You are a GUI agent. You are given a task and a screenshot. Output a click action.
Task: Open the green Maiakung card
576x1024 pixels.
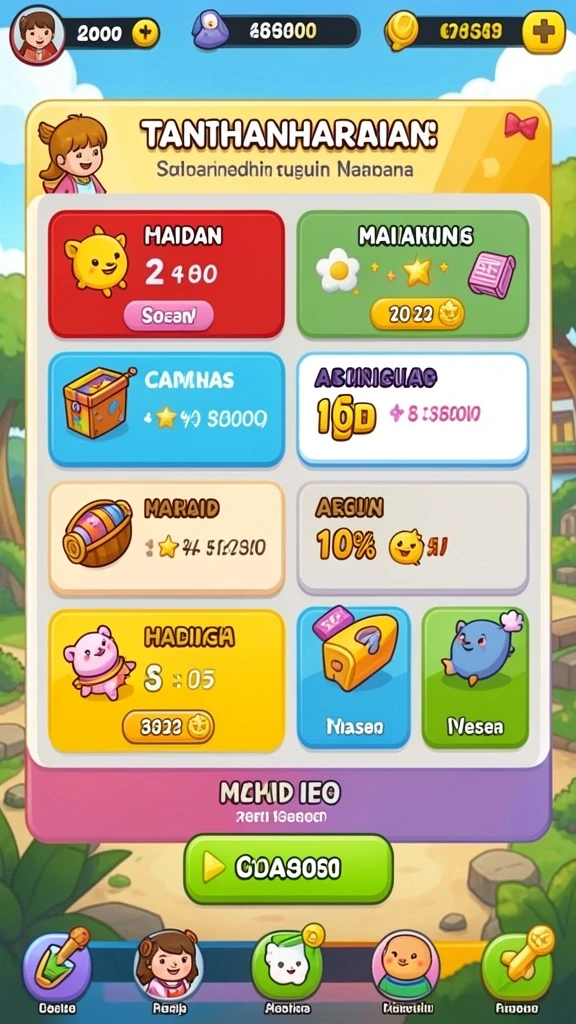tap(413, 274)
